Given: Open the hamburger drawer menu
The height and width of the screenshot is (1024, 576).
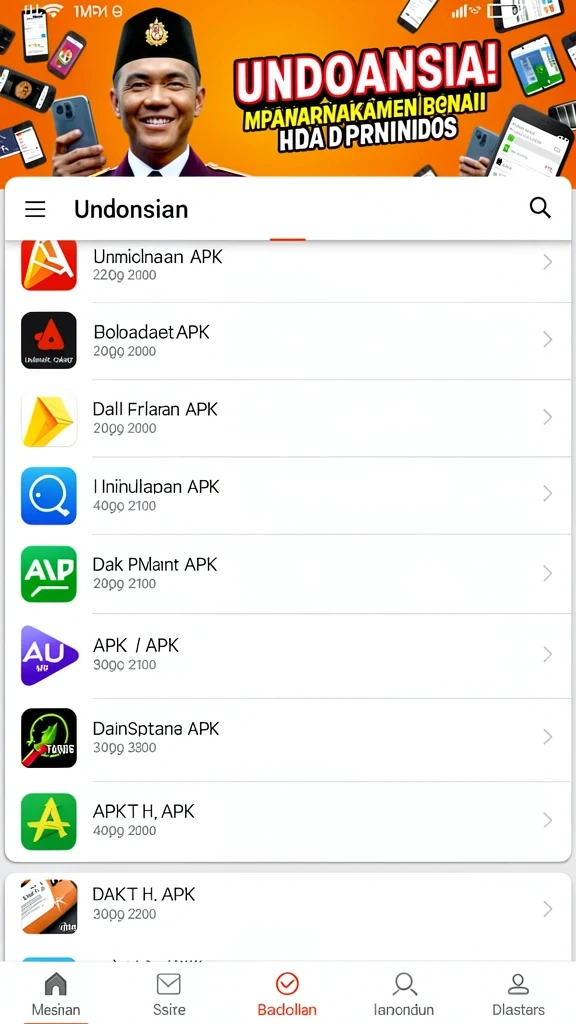Looking at the screenshot, I should (35, 210).
